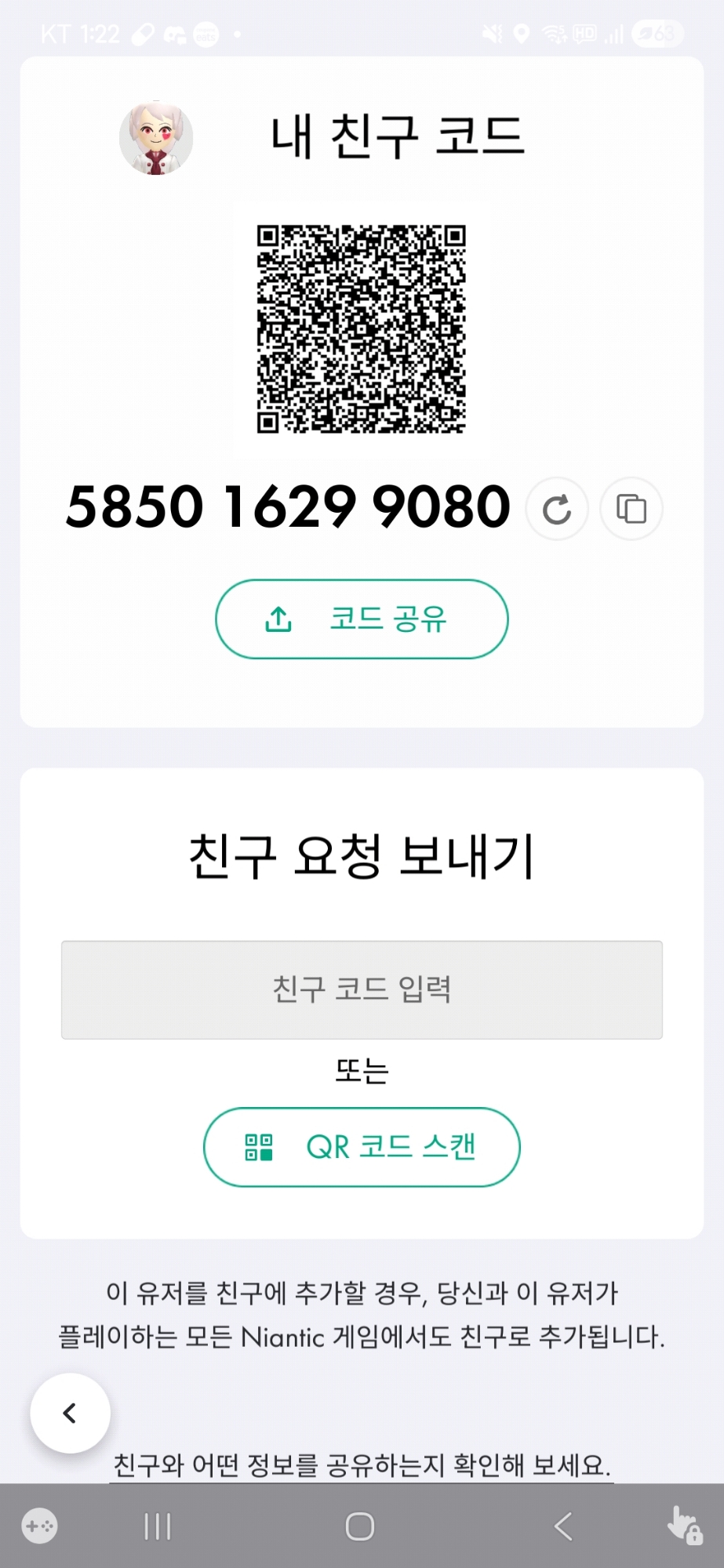Focus the 친구 코드 입력 field

[x=362, y=989]
